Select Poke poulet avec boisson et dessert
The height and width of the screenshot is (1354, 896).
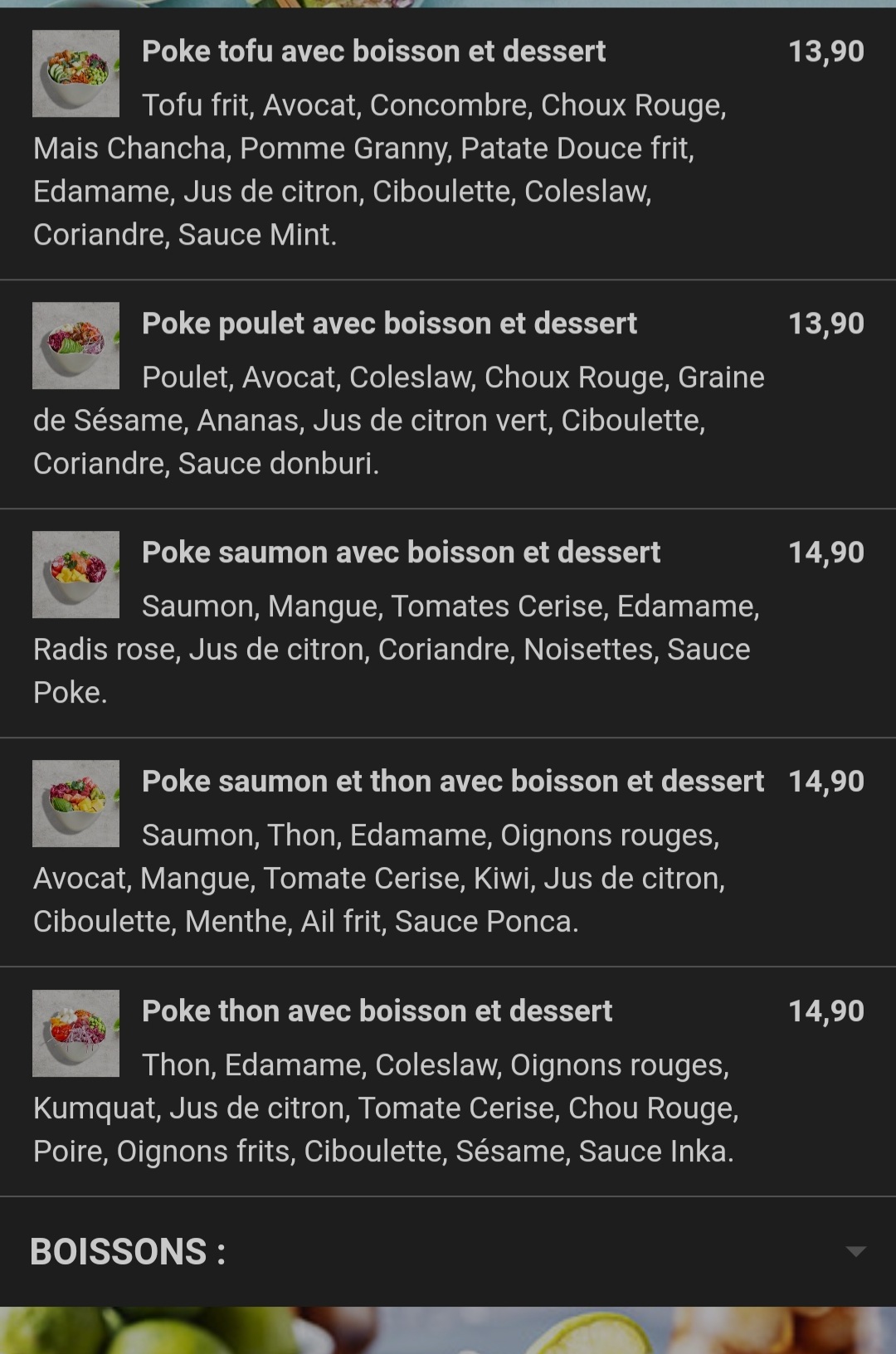[389, 324]
